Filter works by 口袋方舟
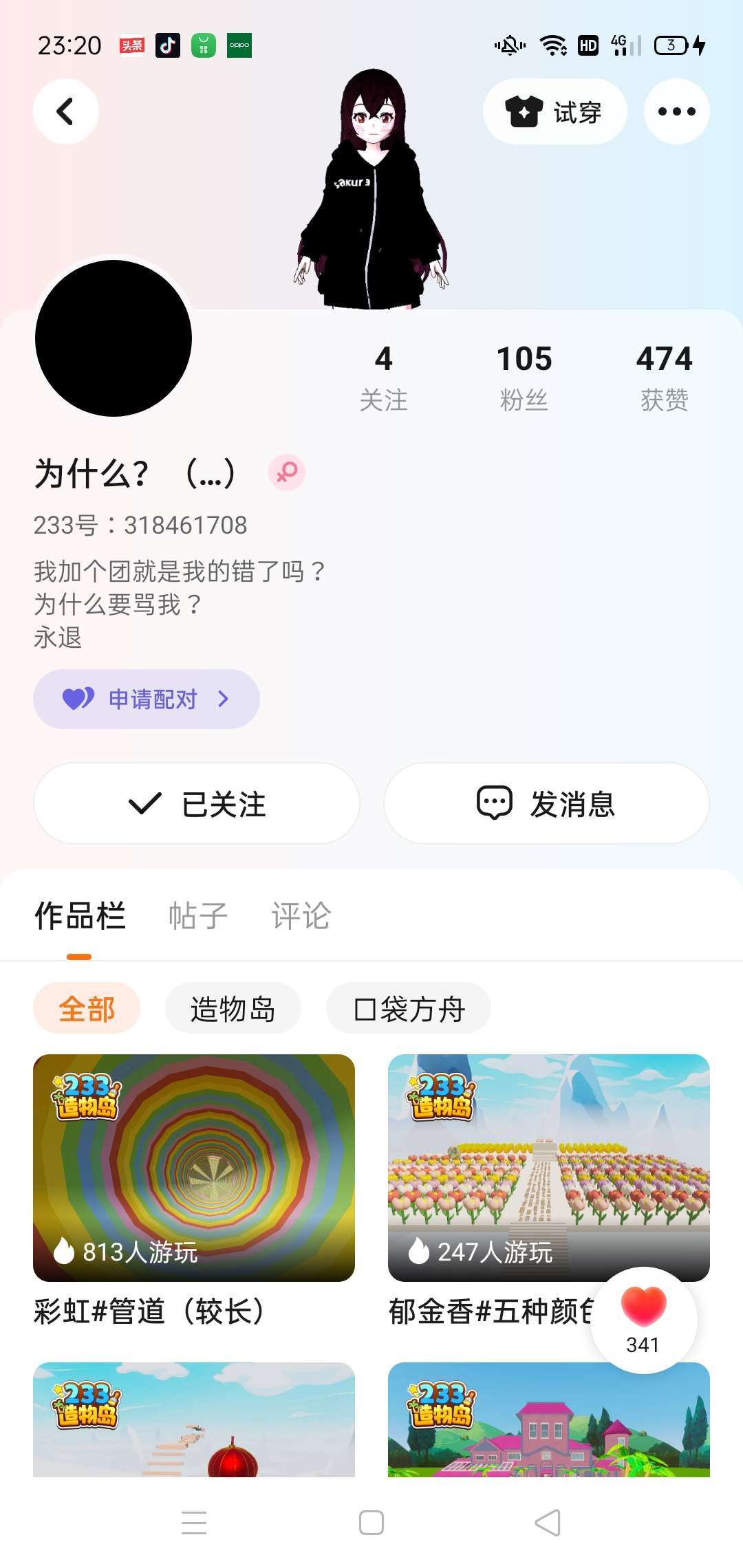 (x=409, y=1009)
